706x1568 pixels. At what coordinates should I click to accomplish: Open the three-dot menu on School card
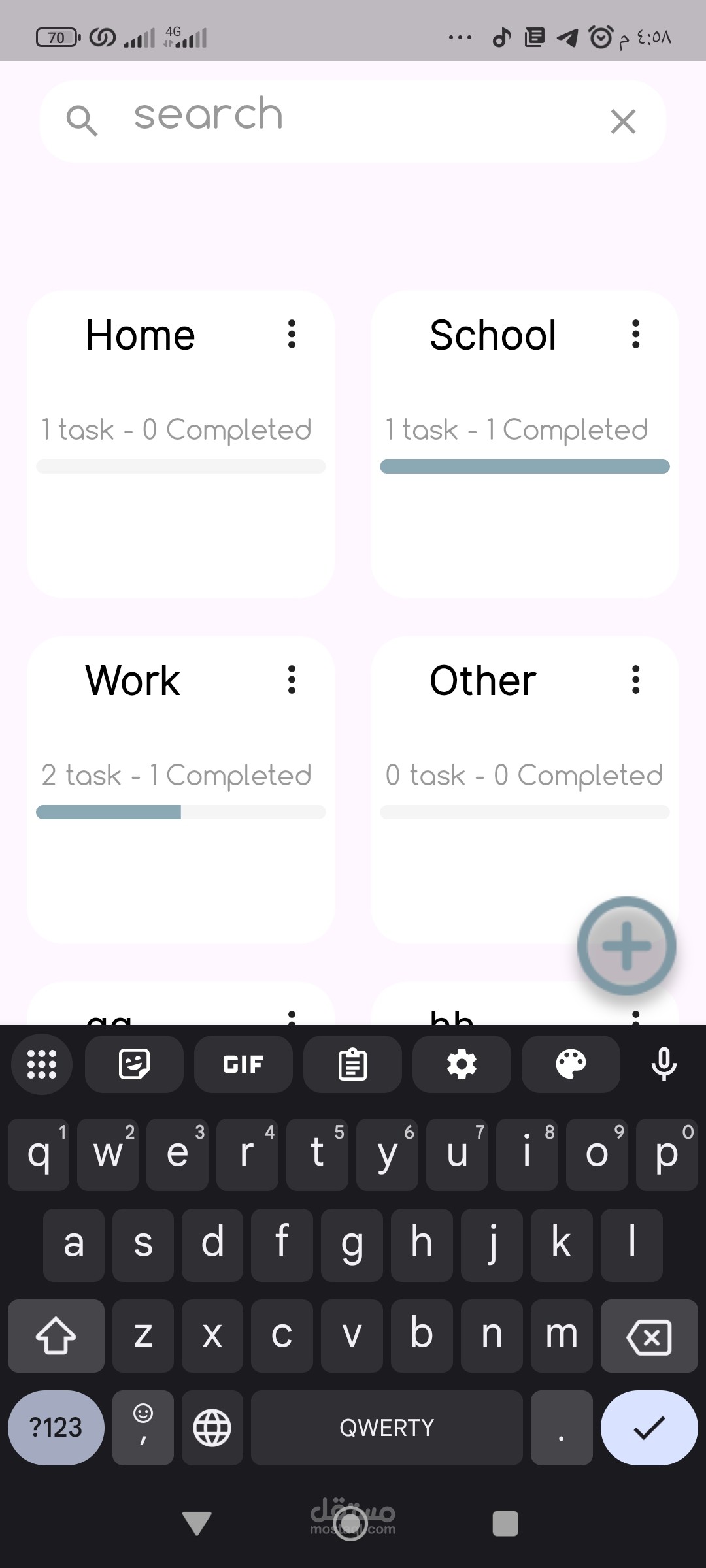point(635,335)
